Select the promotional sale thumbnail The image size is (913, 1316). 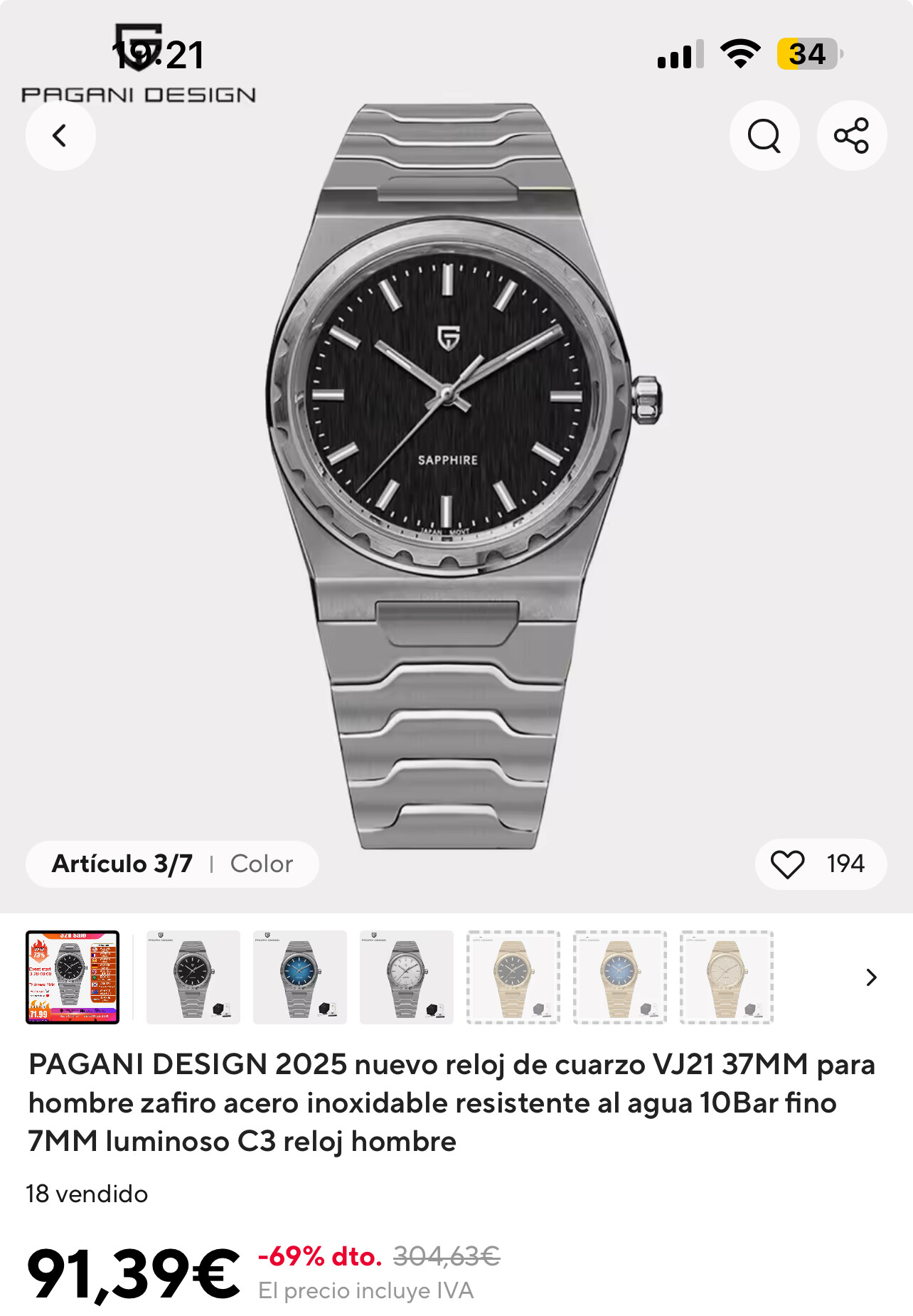pyautogui.click(x=73, y=977)
